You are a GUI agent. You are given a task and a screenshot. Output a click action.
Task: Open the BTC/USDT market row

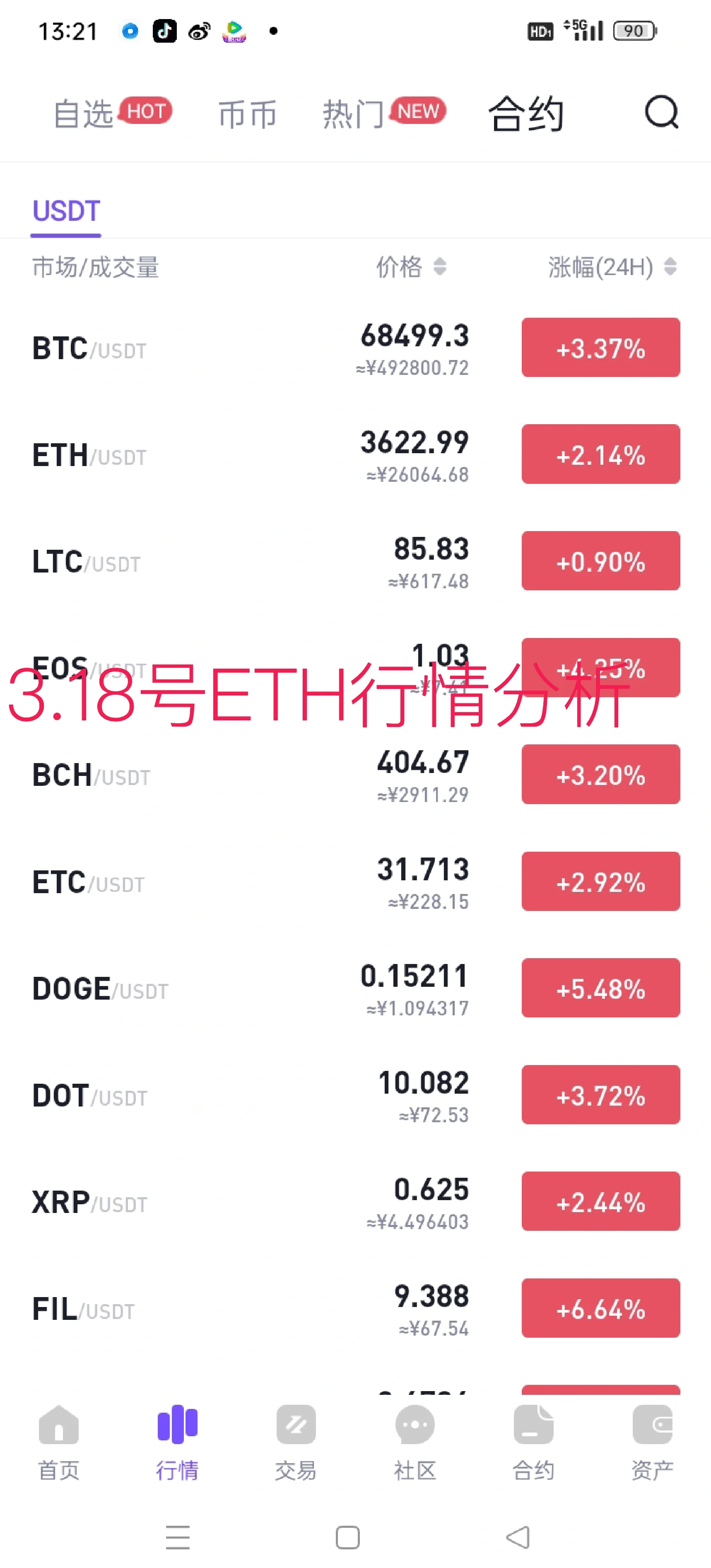(x=243, y=348)
